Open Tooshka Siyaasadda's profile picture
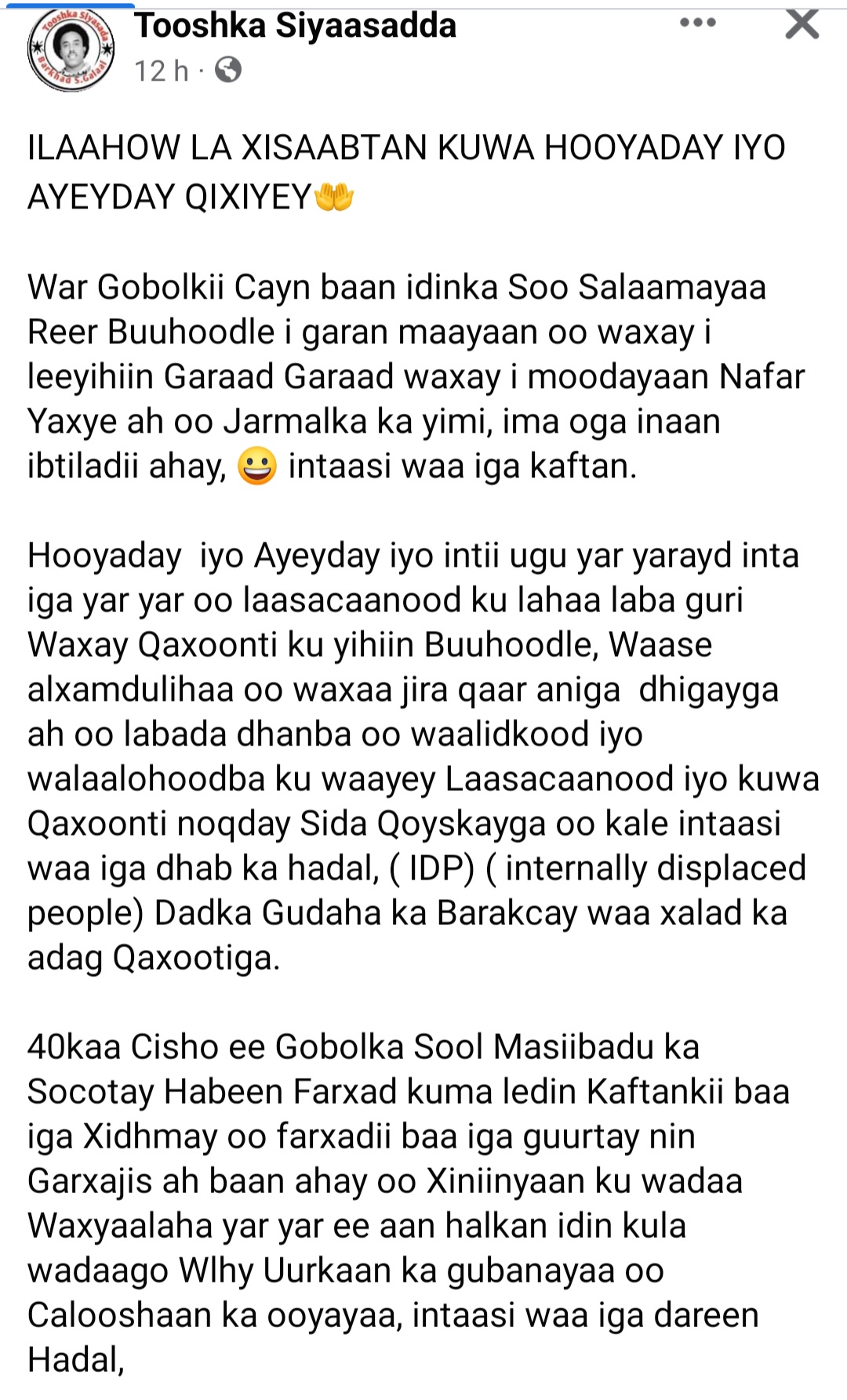Image resolution: width=847 pixels, height=1400 pixels. [x=71, y=49]
